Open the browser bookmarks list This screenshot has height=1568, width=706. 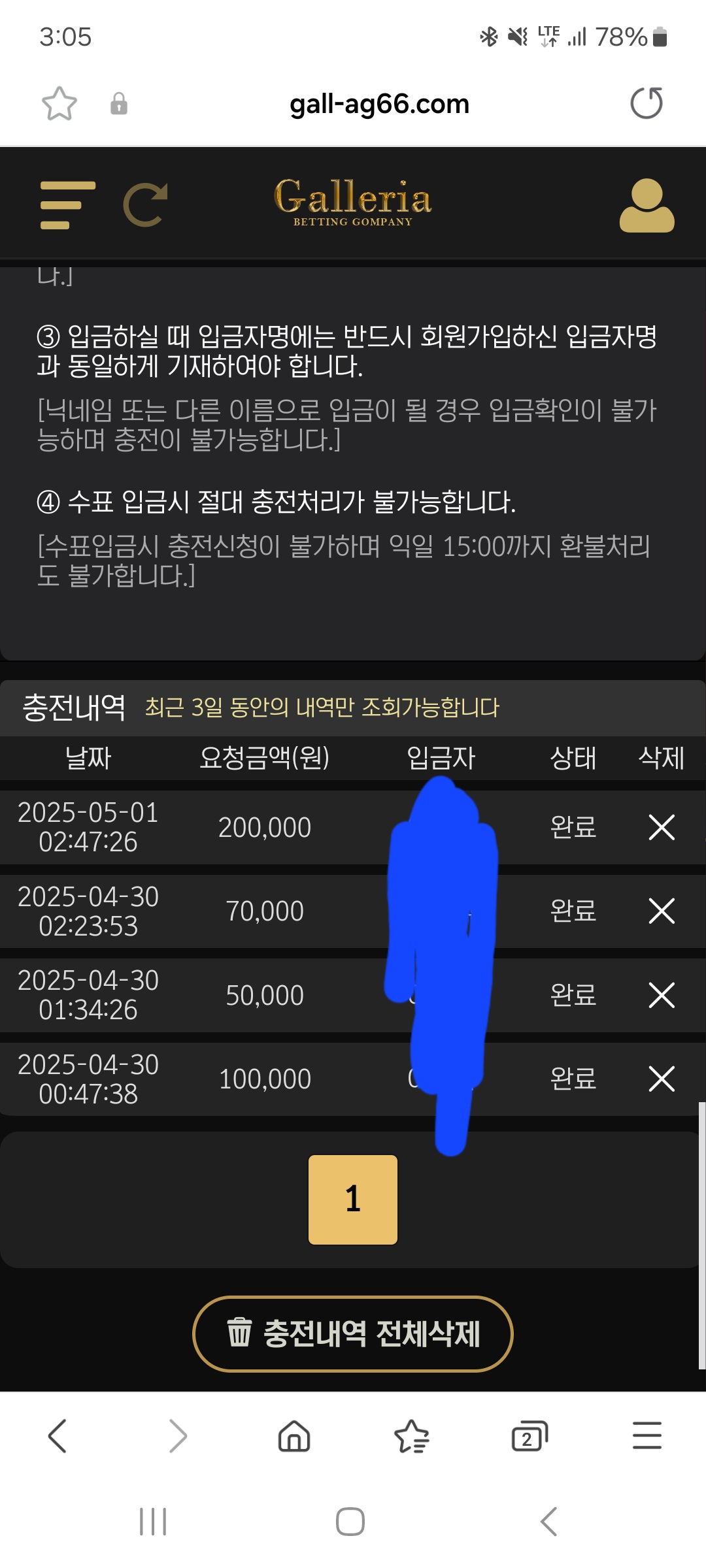[412, 1436]
